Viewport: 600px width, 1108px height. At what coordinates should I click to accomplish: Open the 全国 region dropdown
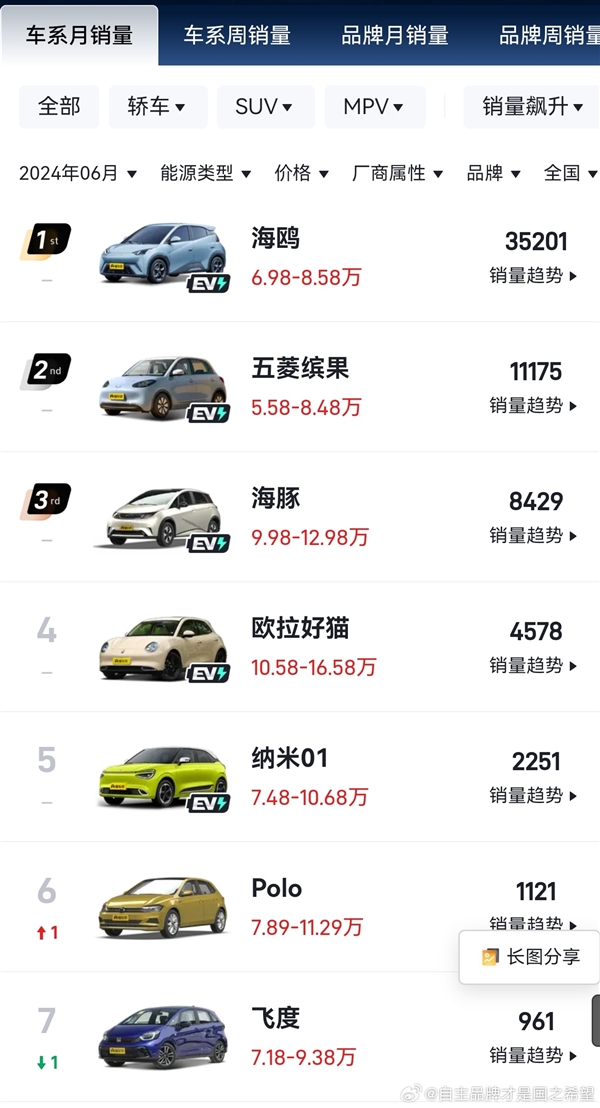pos(570,173)
